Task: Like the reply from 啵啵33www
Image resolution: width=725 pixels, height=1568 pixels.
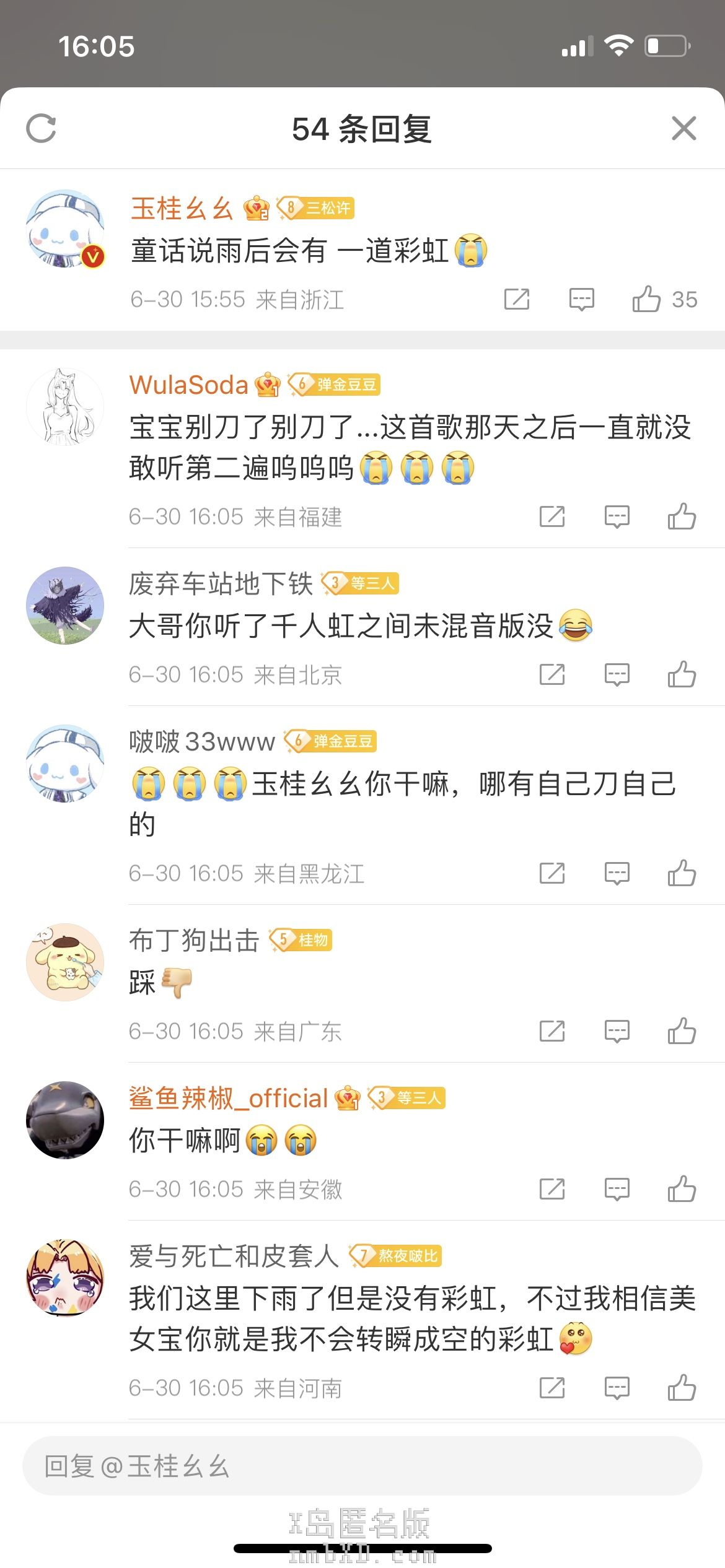Action: coord(682,873)
